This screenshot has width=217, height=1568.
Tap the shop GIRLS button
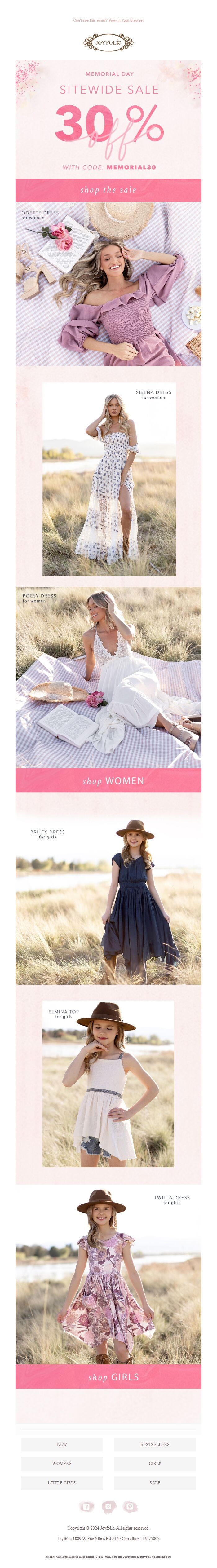point(108,1377)
